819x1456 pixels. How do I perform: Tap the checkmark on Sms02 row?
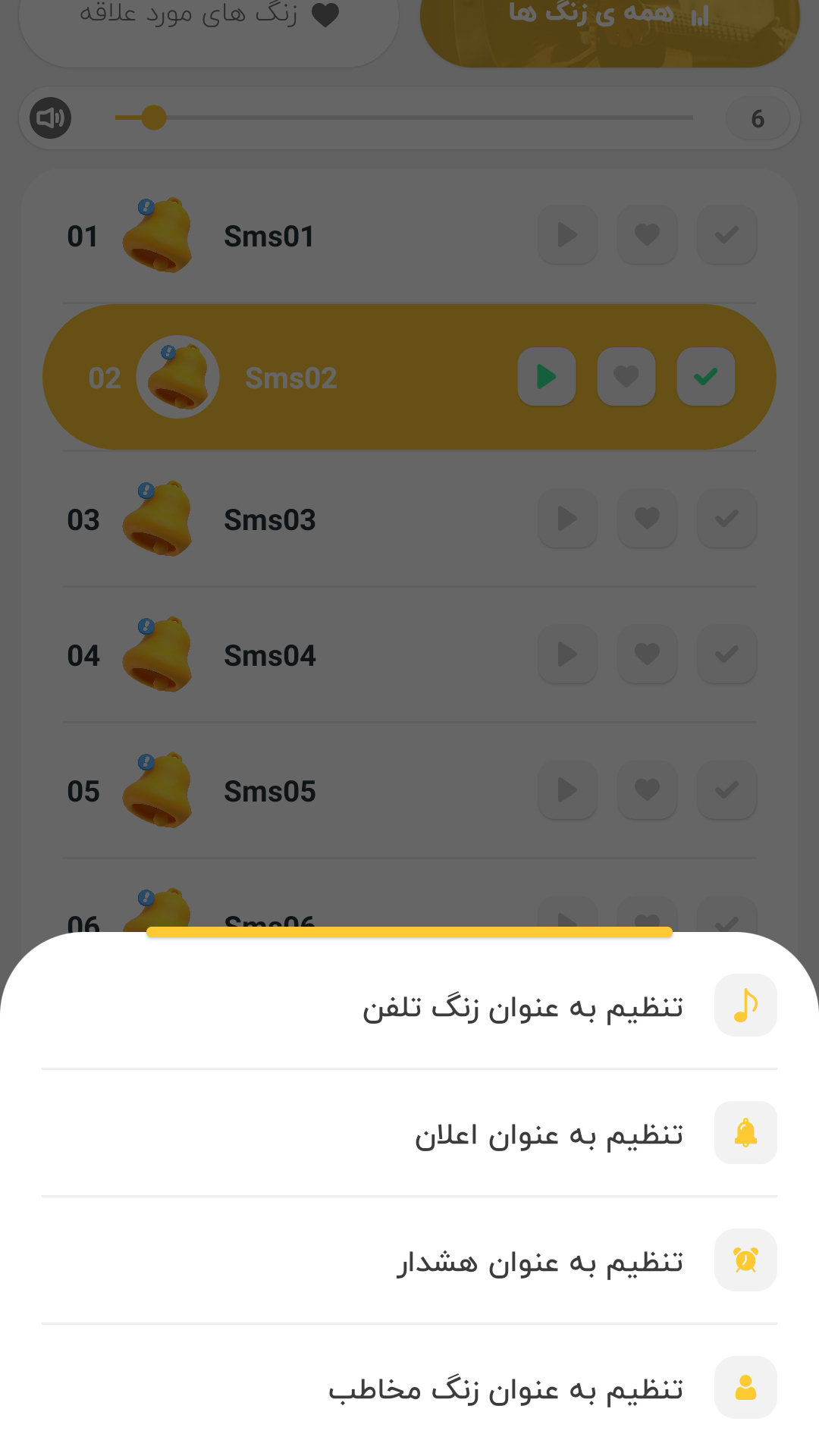[705, 377]
